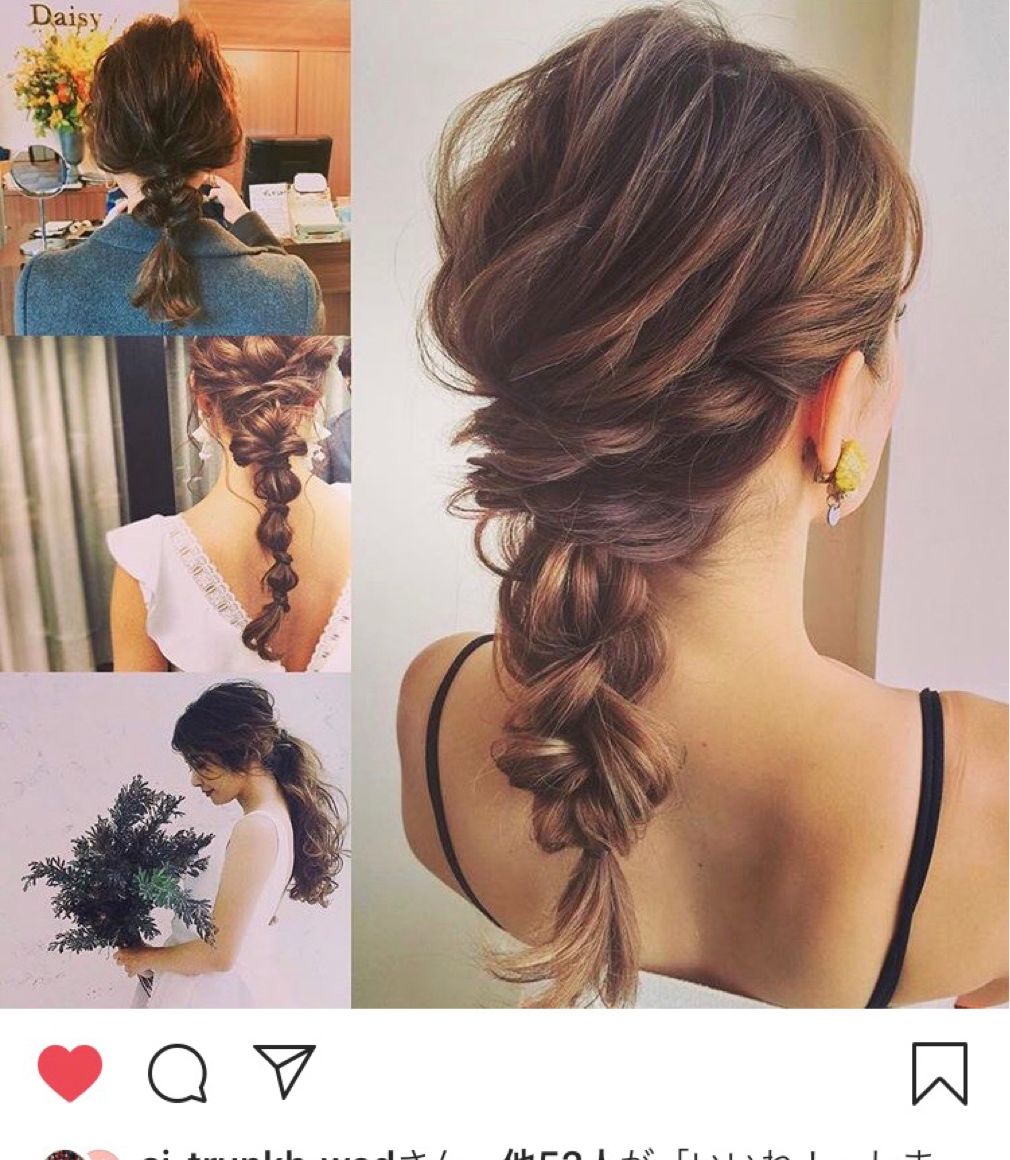Save the post with the bookmark icon
Image resolution: width=1010 pixels, height=1160 pixels.
(x=940, y=1074)
